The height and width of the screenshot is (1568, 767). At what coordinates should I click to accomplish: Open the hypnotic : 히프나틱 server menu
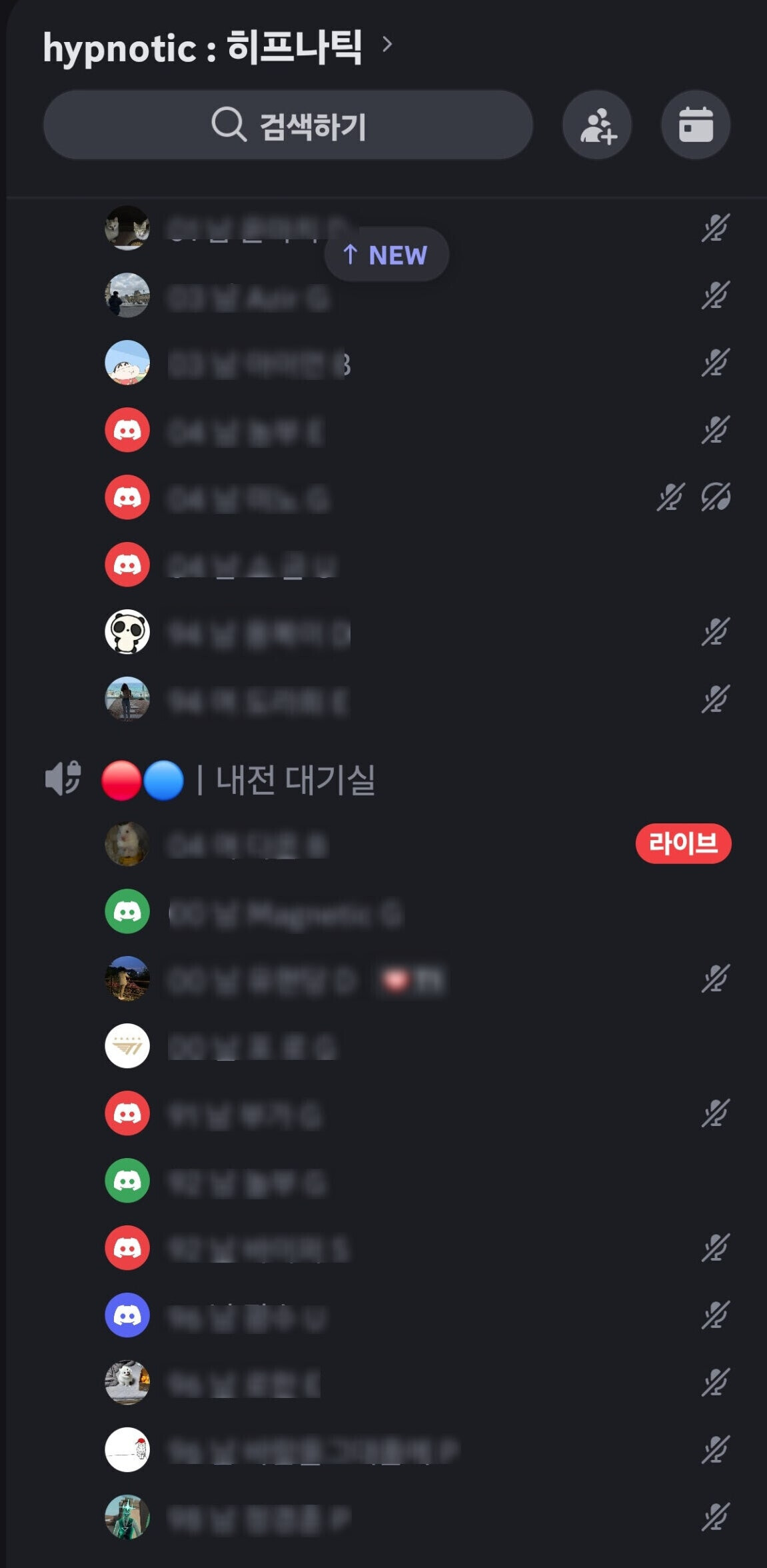tap(217, 47)
